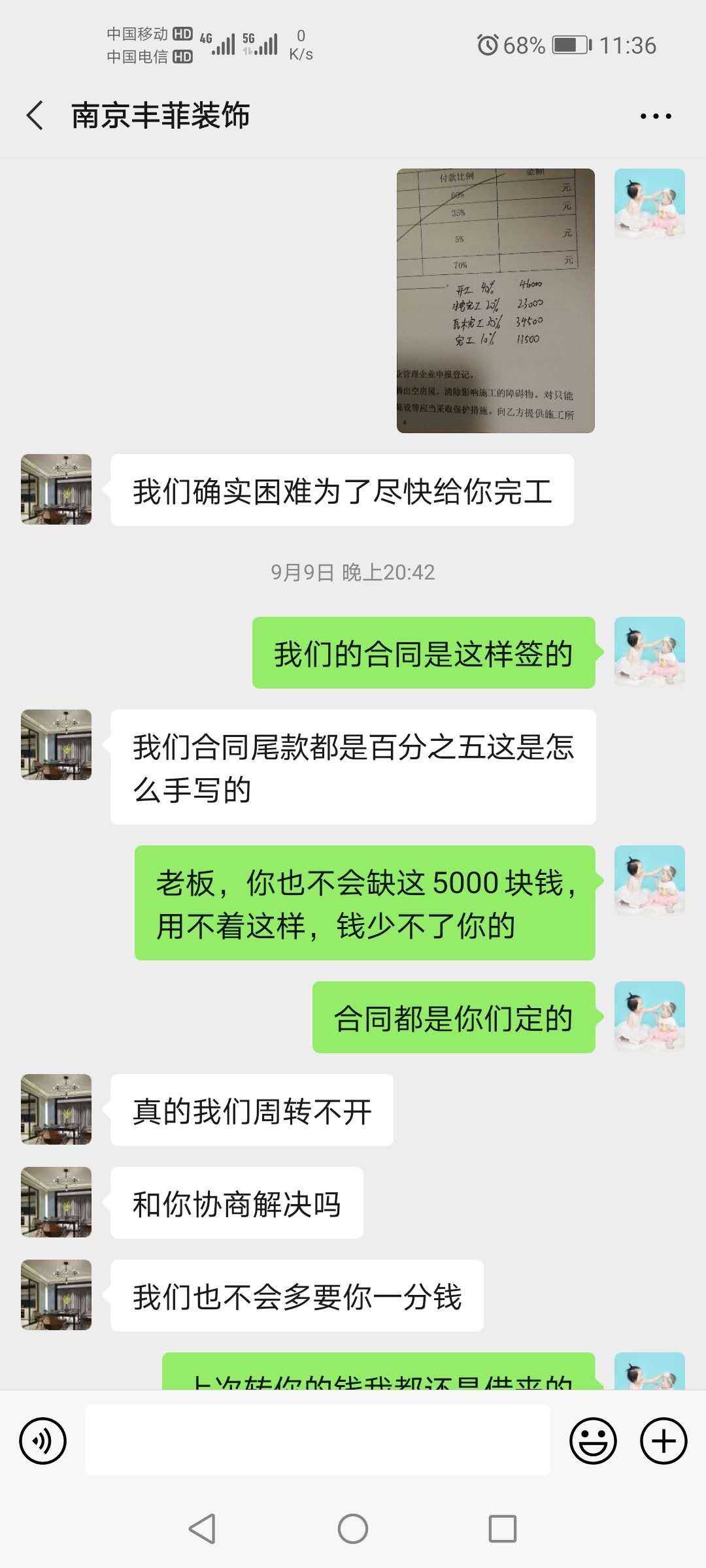Focus the message text field
Screen dimensions: 706x1568
tap(318, 1440)
